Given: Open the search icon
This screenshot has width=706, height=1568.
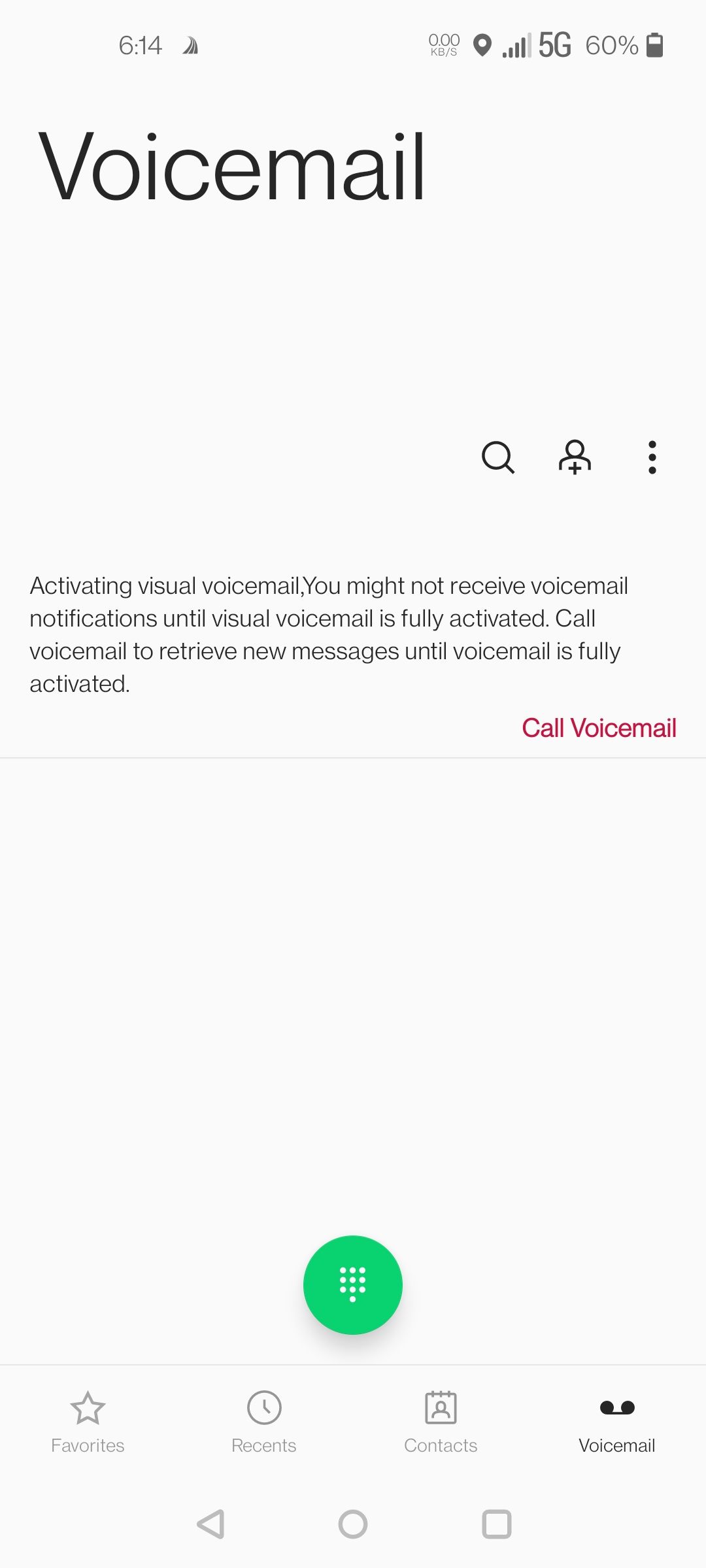Looking at the screenshot, I should [498, 457].
